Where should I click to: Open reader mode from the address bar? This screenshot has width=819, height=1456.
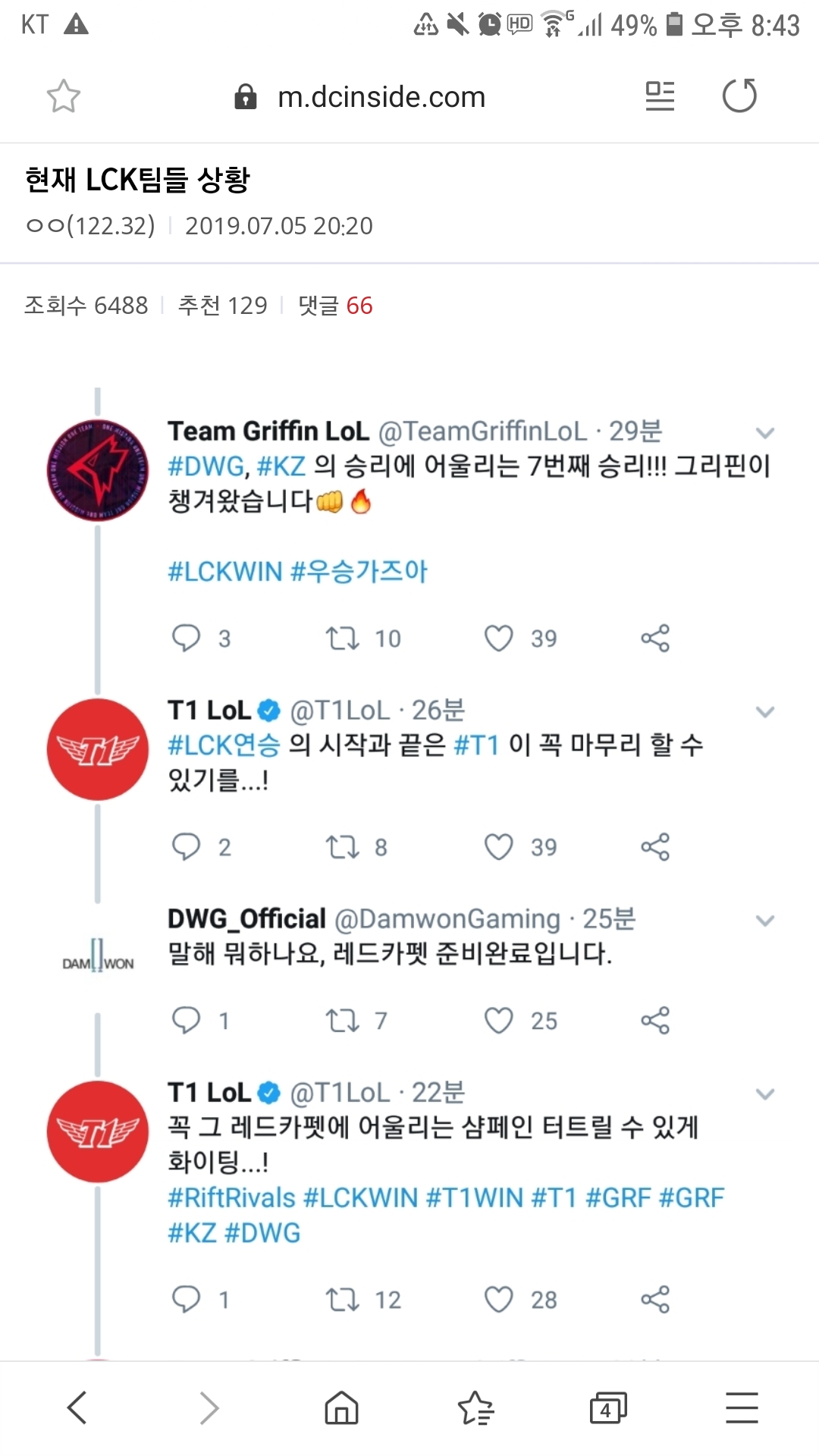click(x=660, y=96)
